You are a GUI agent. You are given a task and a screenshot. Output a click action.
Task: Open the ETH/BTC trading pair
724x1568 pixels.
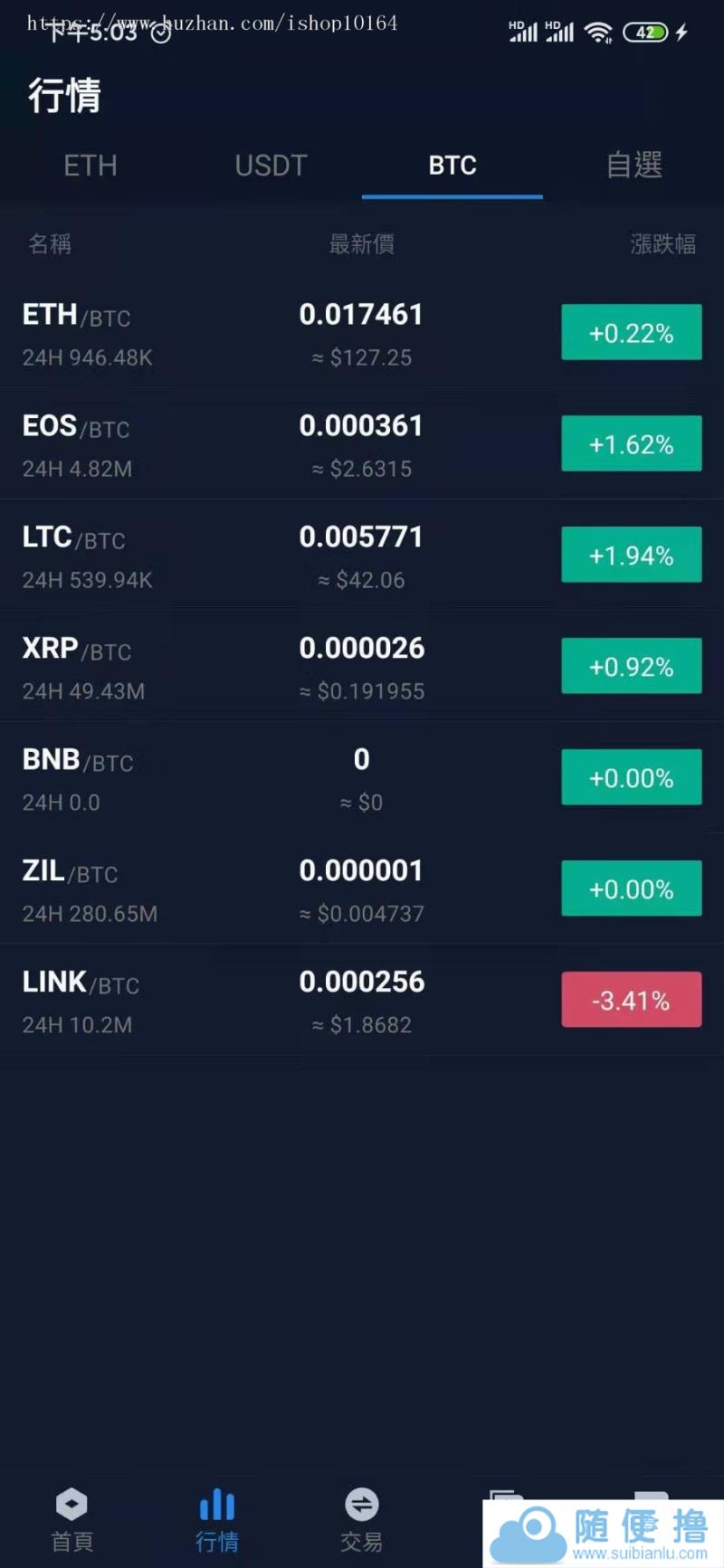[x=361, y=334]
